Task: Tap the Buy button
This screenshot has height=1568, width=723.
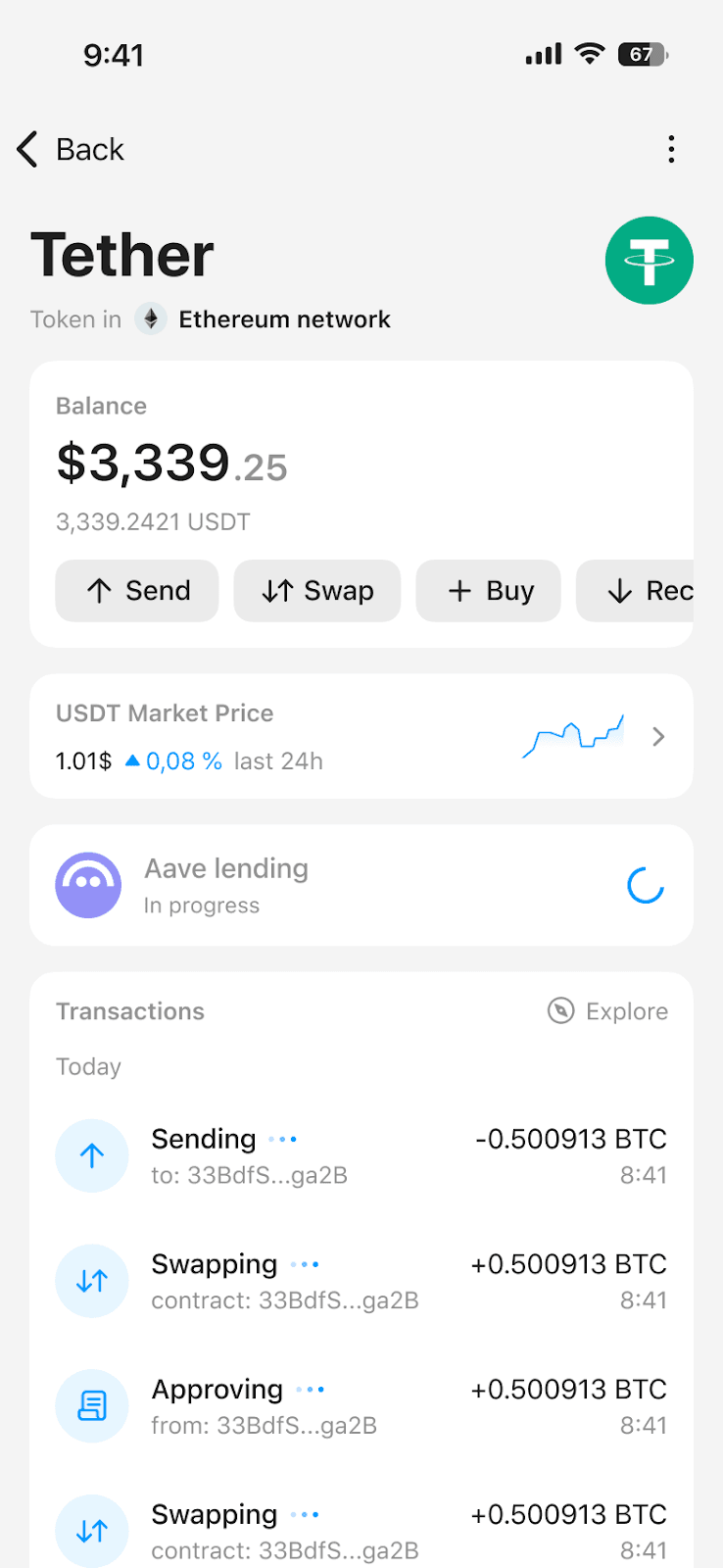Action: [489, 591]
